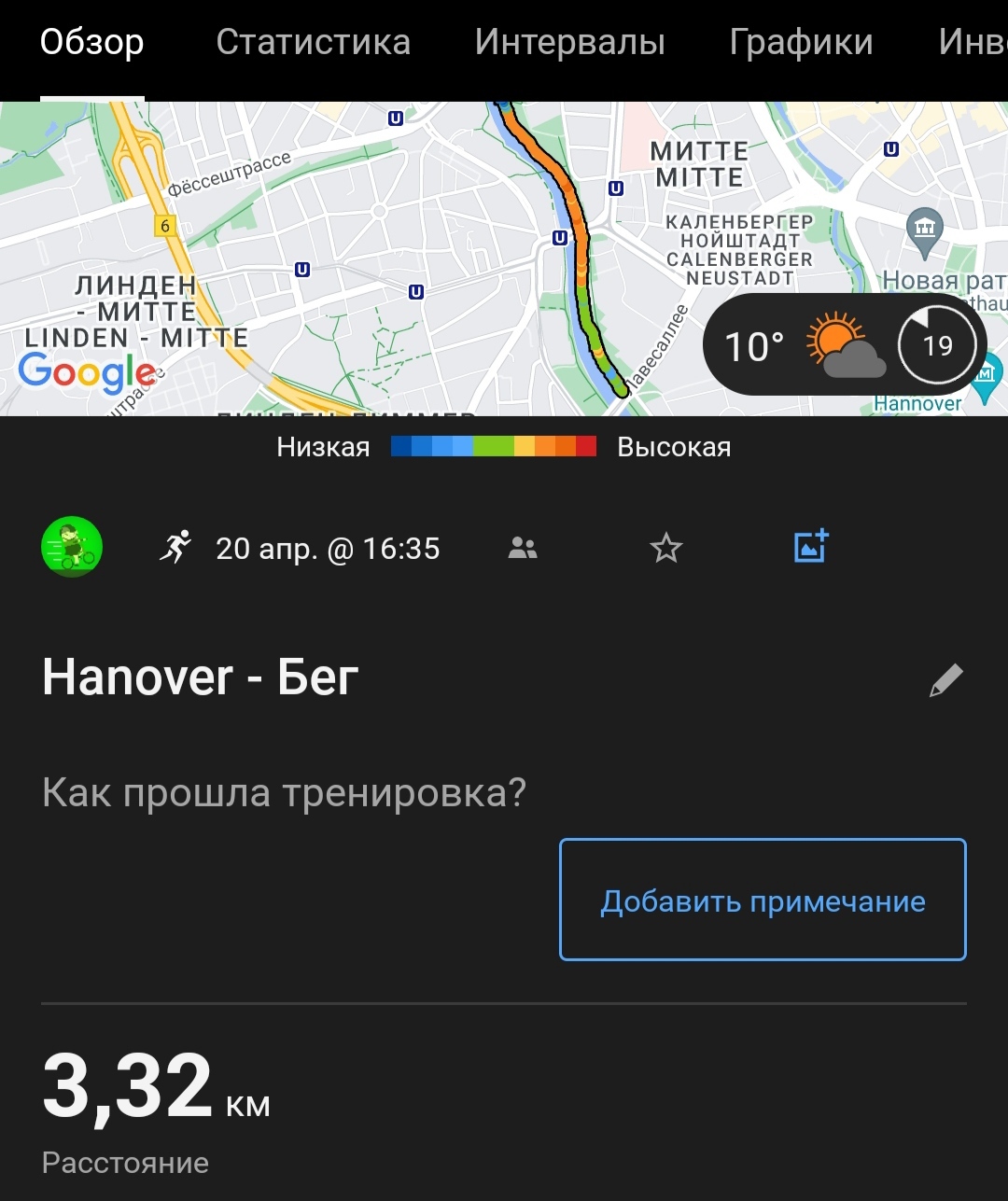Open the green profile avatar
This screenshot has height=1201, width=1008.
pos(72,547)
